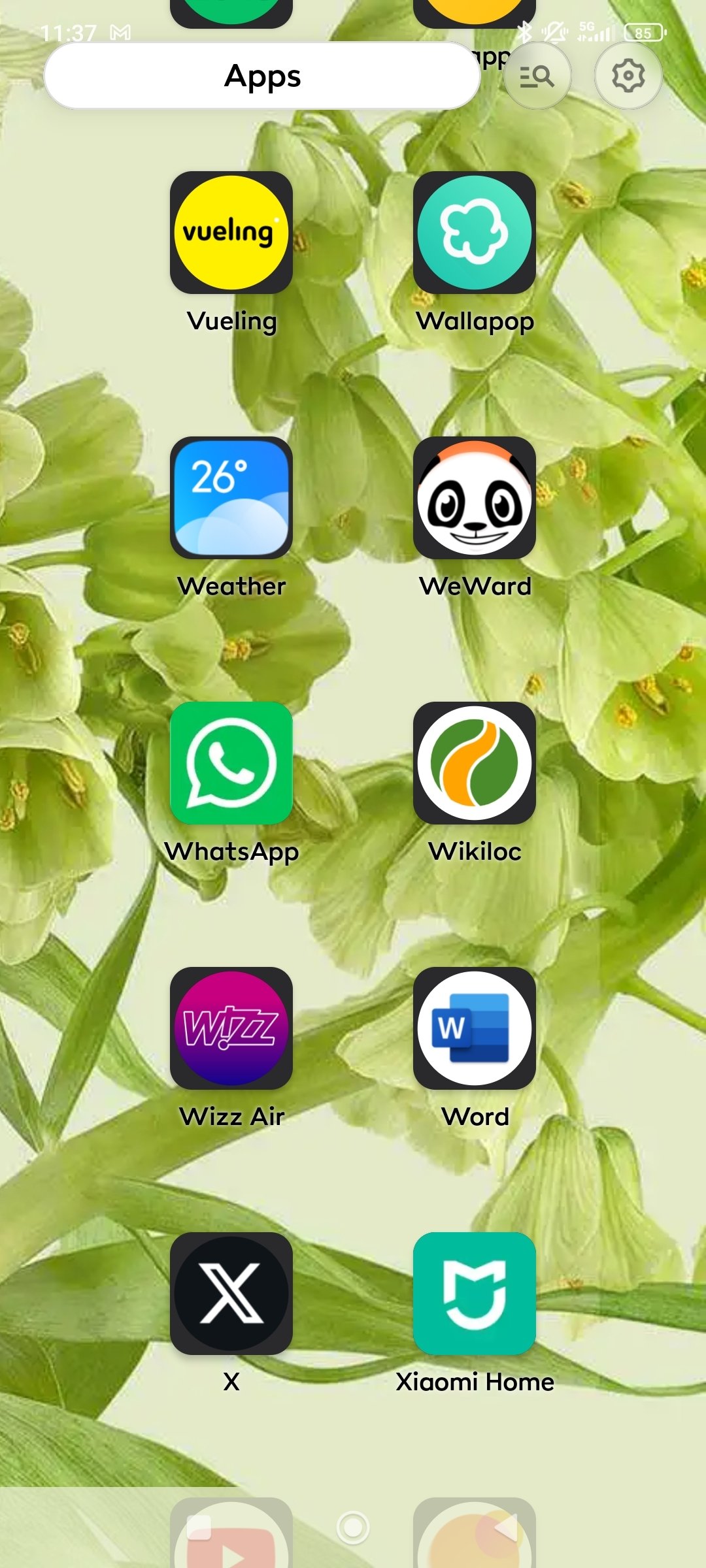The width and height of the screenshot is (706, 1568).
Task: Open the launcher settings gear
Action: tap(628, 76)
